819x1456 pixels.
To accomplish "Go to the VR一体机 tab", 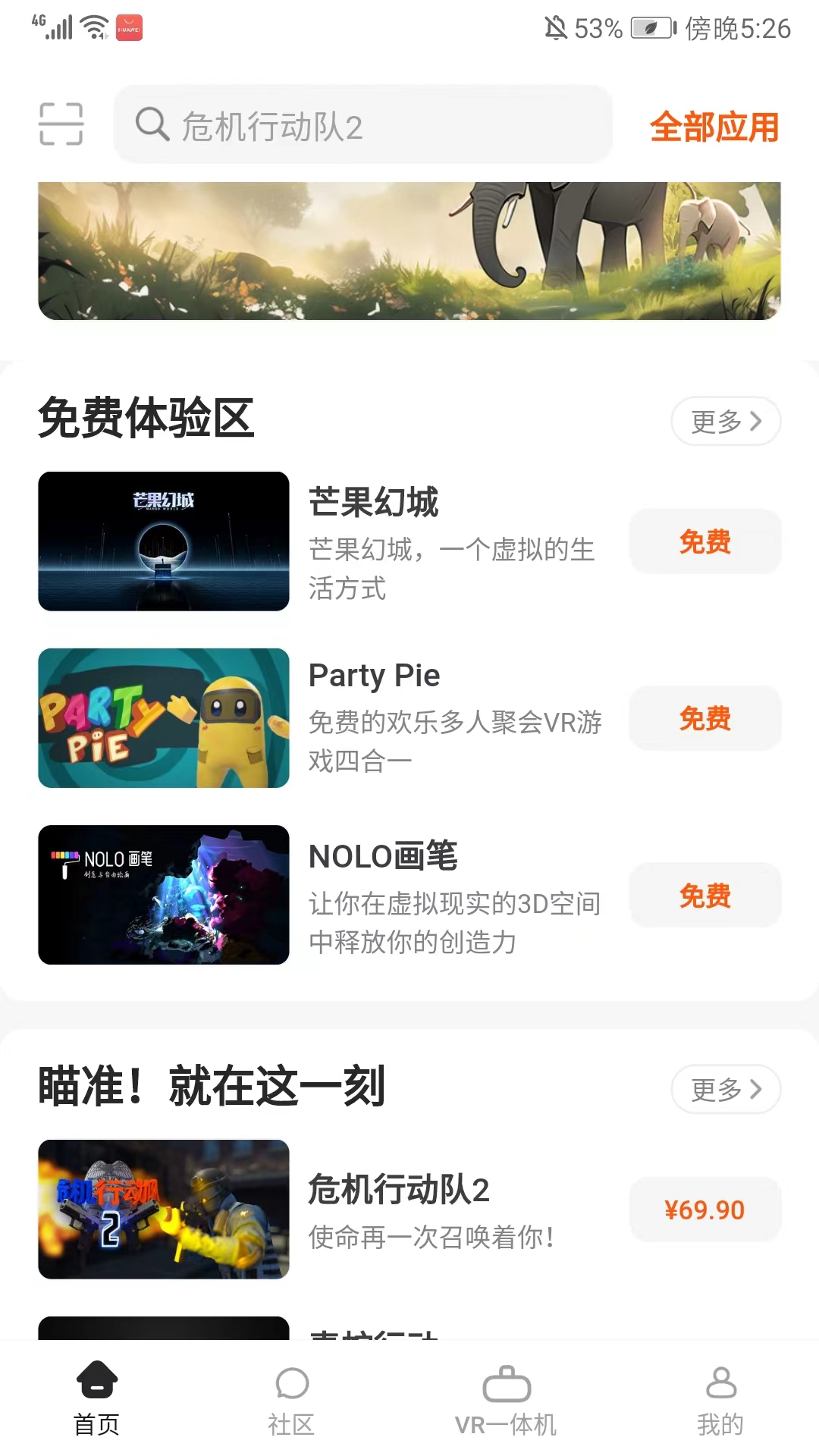I will coord(506,1399).
